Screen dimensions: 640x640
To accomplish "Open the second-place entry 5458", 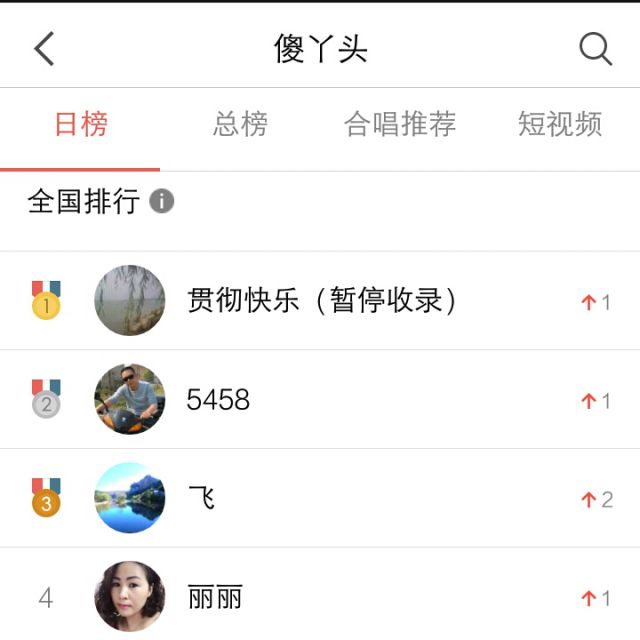I will [218, 399].
